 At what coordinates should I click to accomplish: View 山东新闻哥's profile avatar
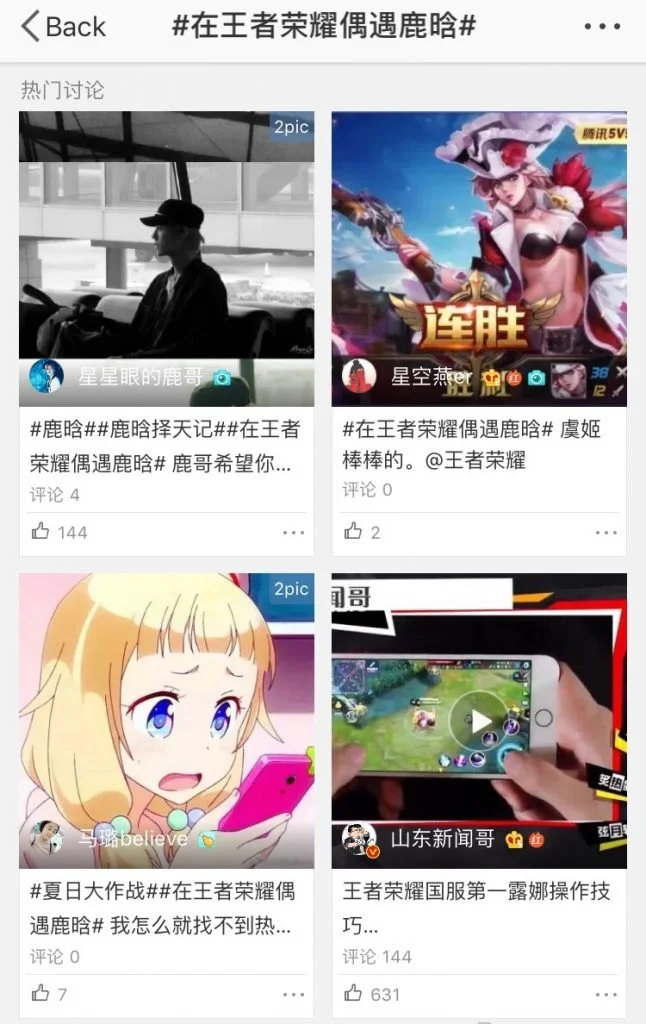pyautogui.click(x=359, y=839)
